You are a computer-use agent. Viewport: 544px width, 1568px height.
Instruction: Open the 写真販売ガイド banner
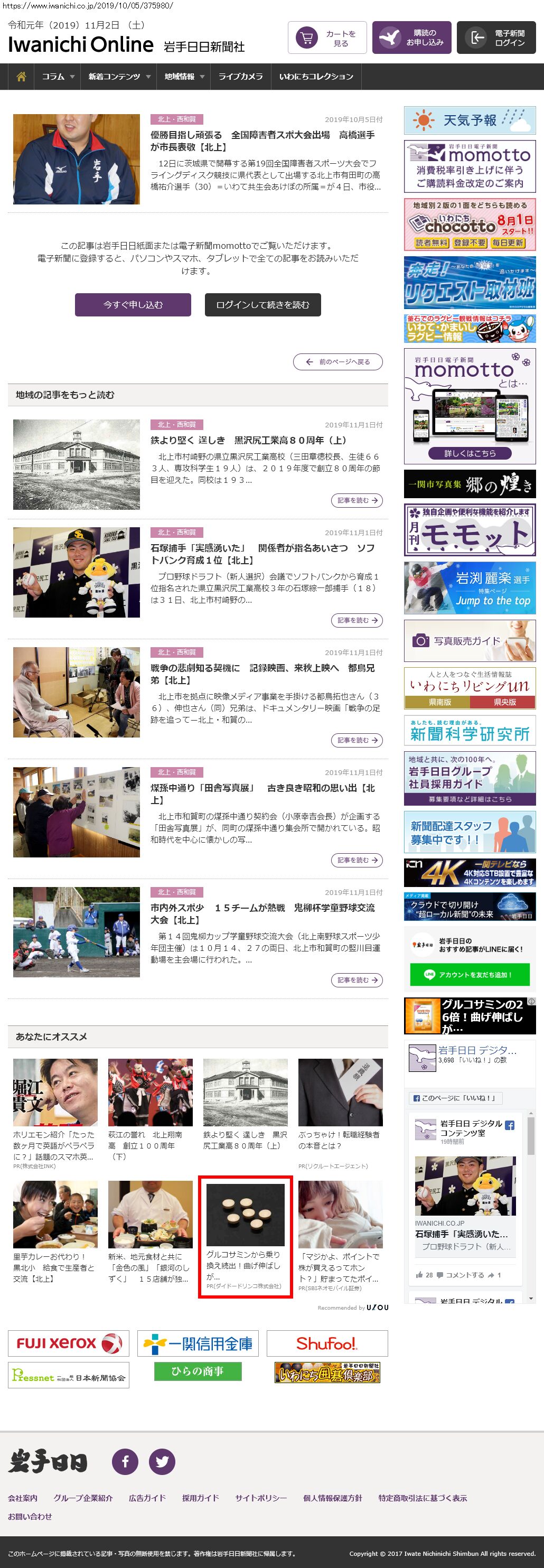470,641
